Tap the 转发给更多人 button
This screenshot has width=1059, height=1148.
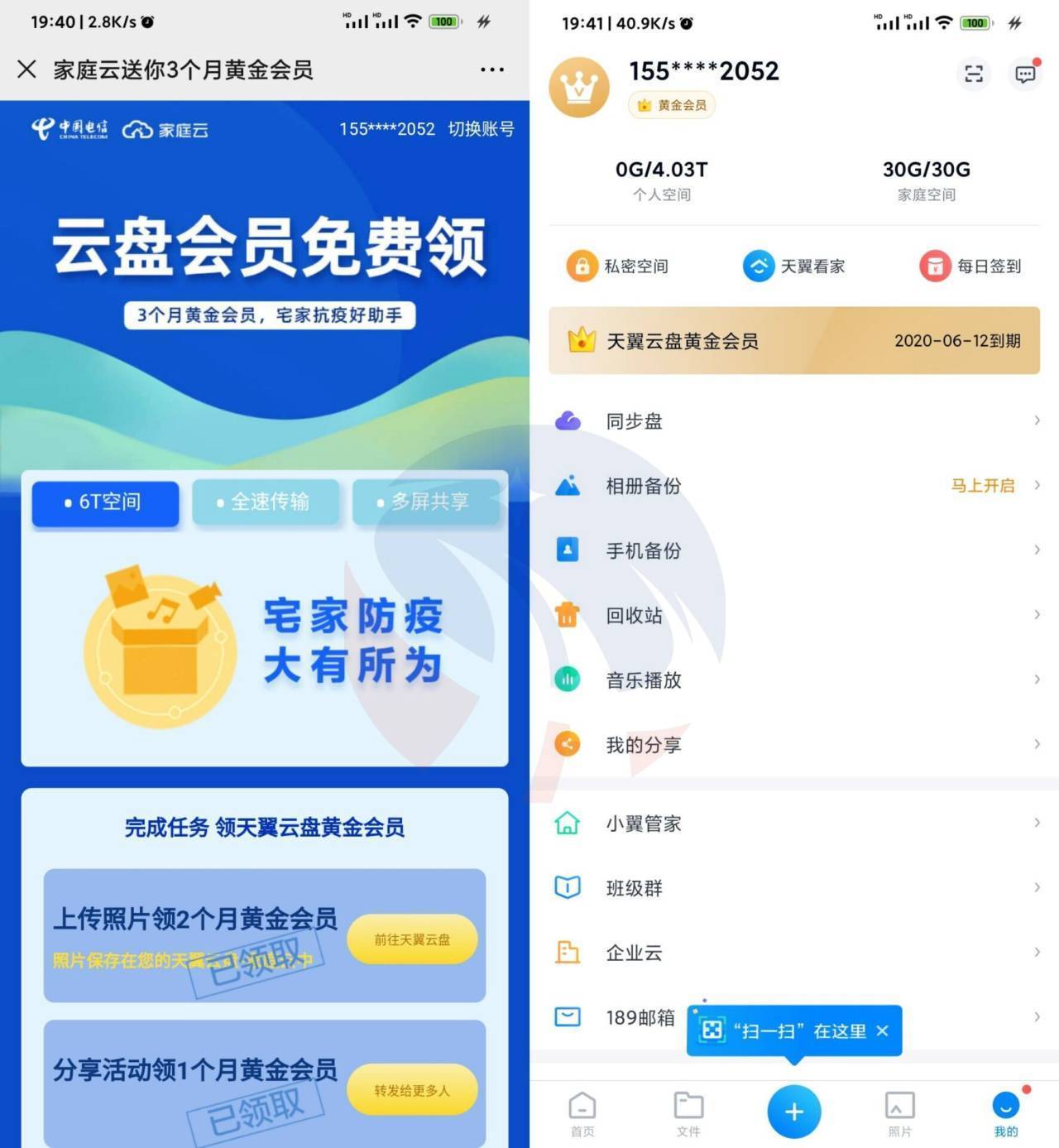pyautogui.click(x=412, y=1090)
